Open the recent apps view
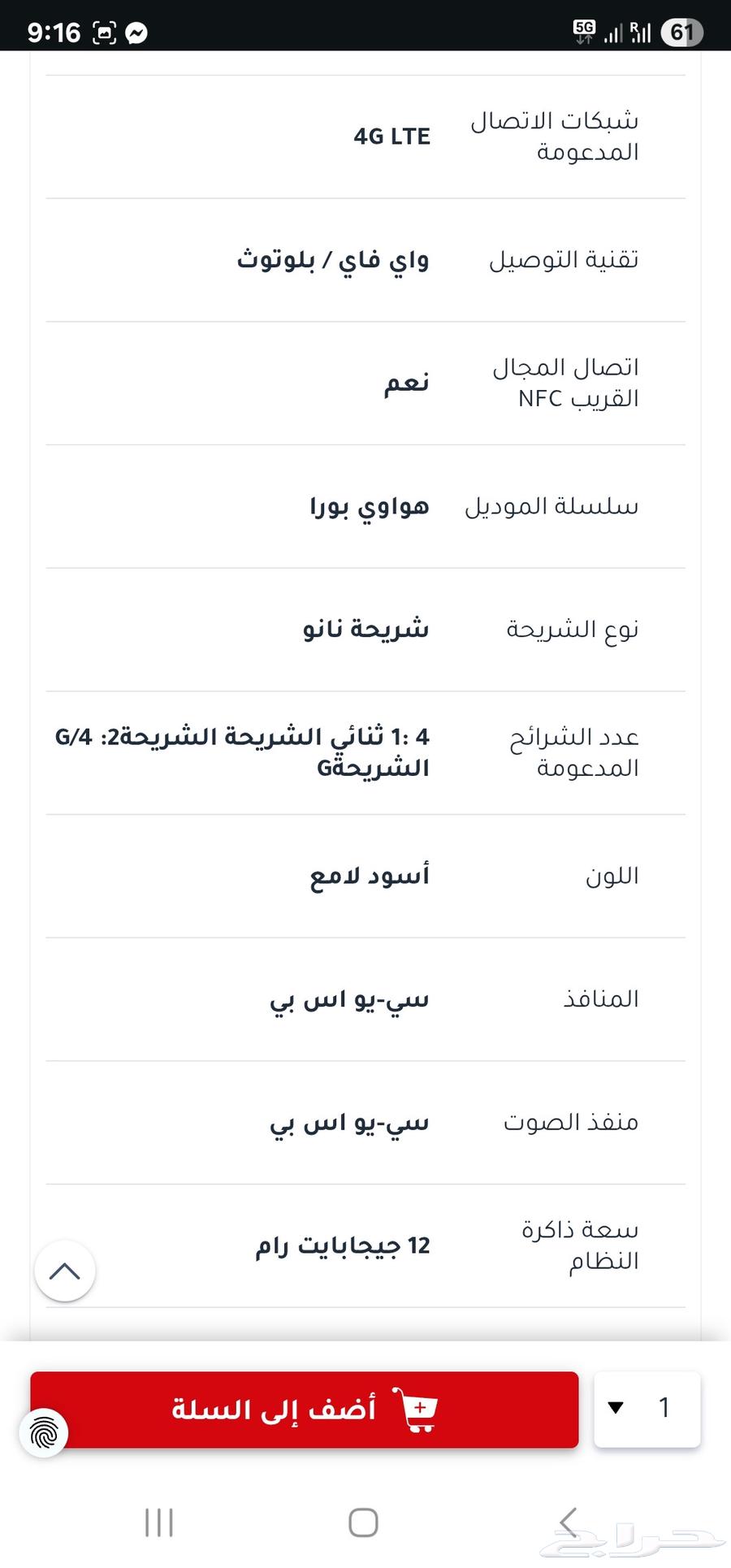Image resolution: width=731 pixels, height=1568 pixels. (x=159, y=1522)
